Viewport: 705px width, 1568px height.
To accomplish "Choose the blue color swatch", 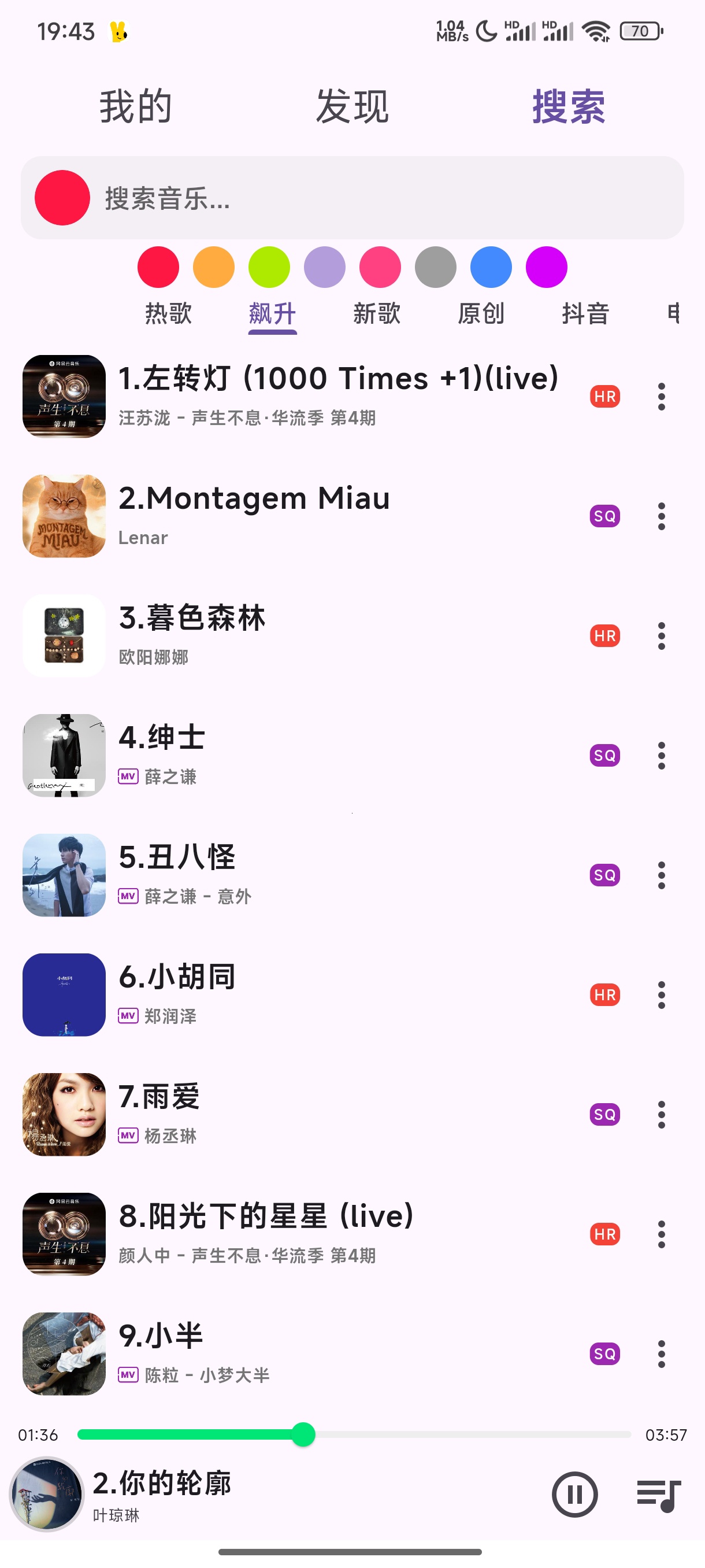I will (x=491, y=267).
